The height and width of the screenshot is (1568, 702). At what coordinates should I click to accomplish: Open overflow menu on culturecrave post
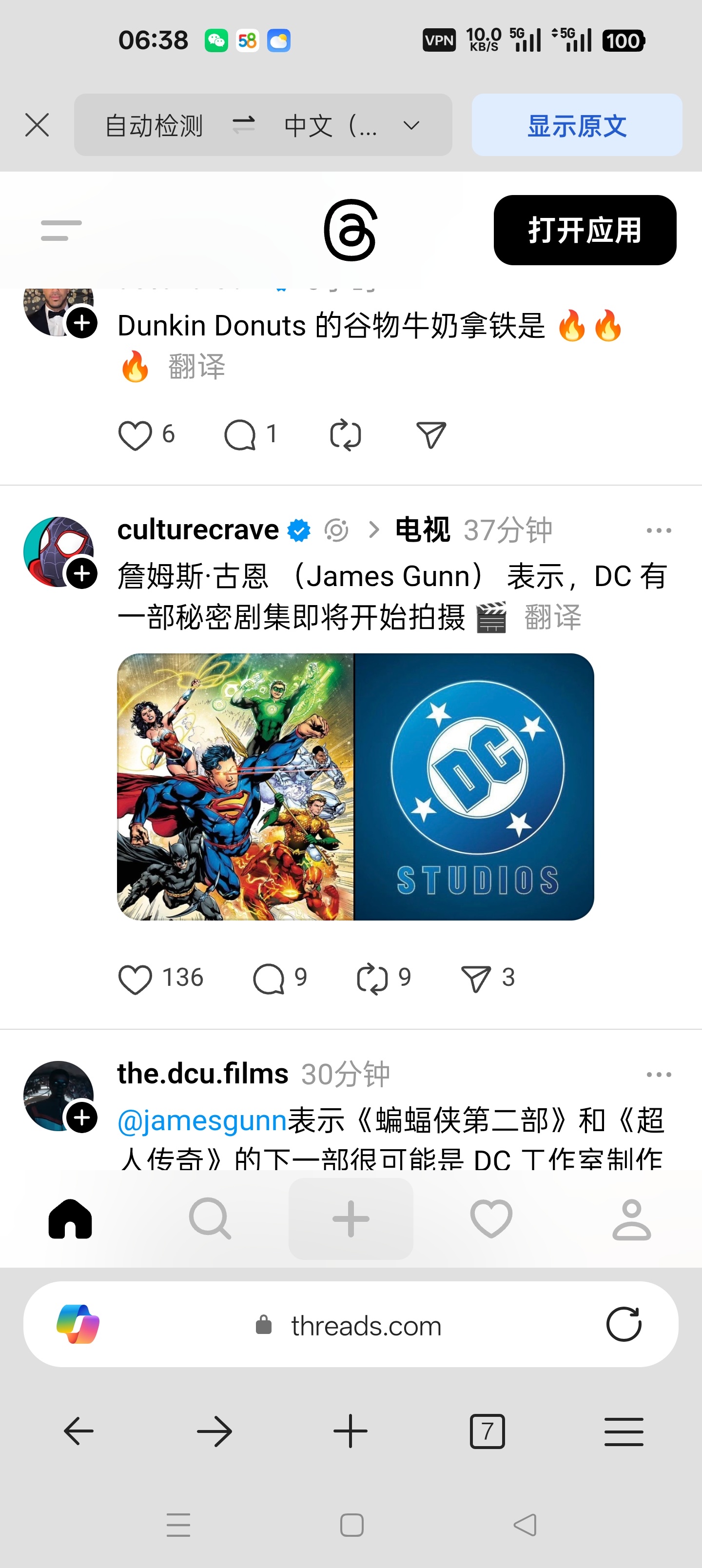658,531
